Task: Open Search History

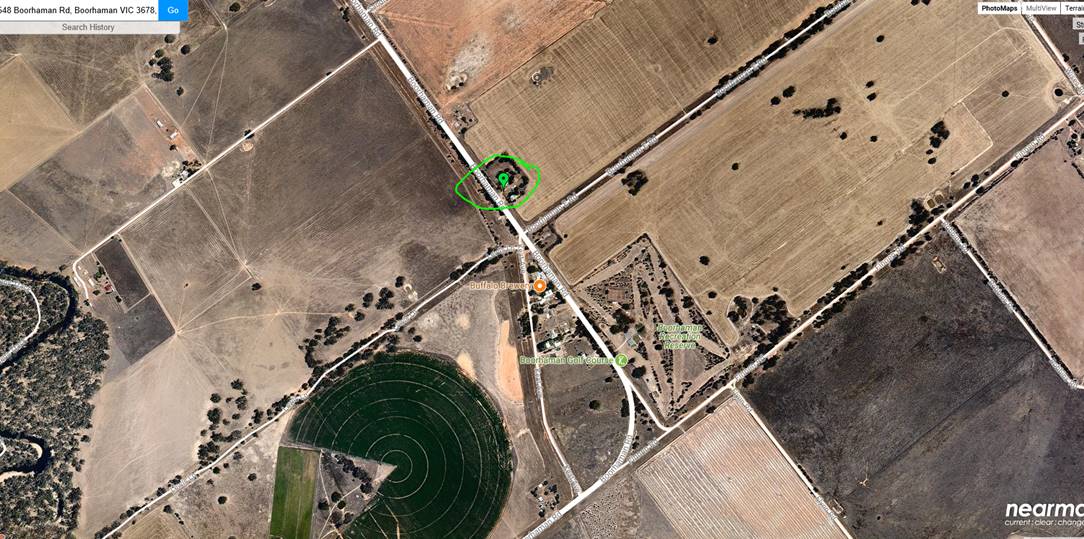Action: click(x=88, y=27)
